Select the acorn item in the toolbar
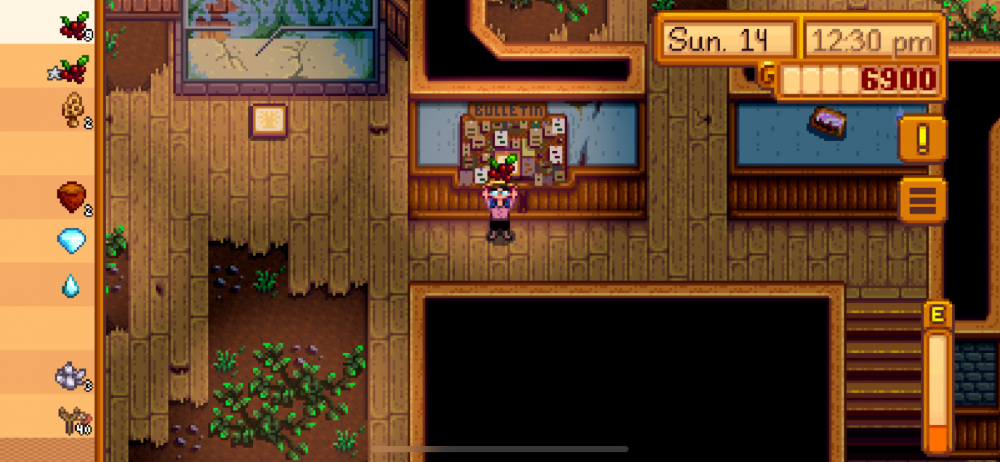Screen dimensions: 1000x462 point(72,197)
